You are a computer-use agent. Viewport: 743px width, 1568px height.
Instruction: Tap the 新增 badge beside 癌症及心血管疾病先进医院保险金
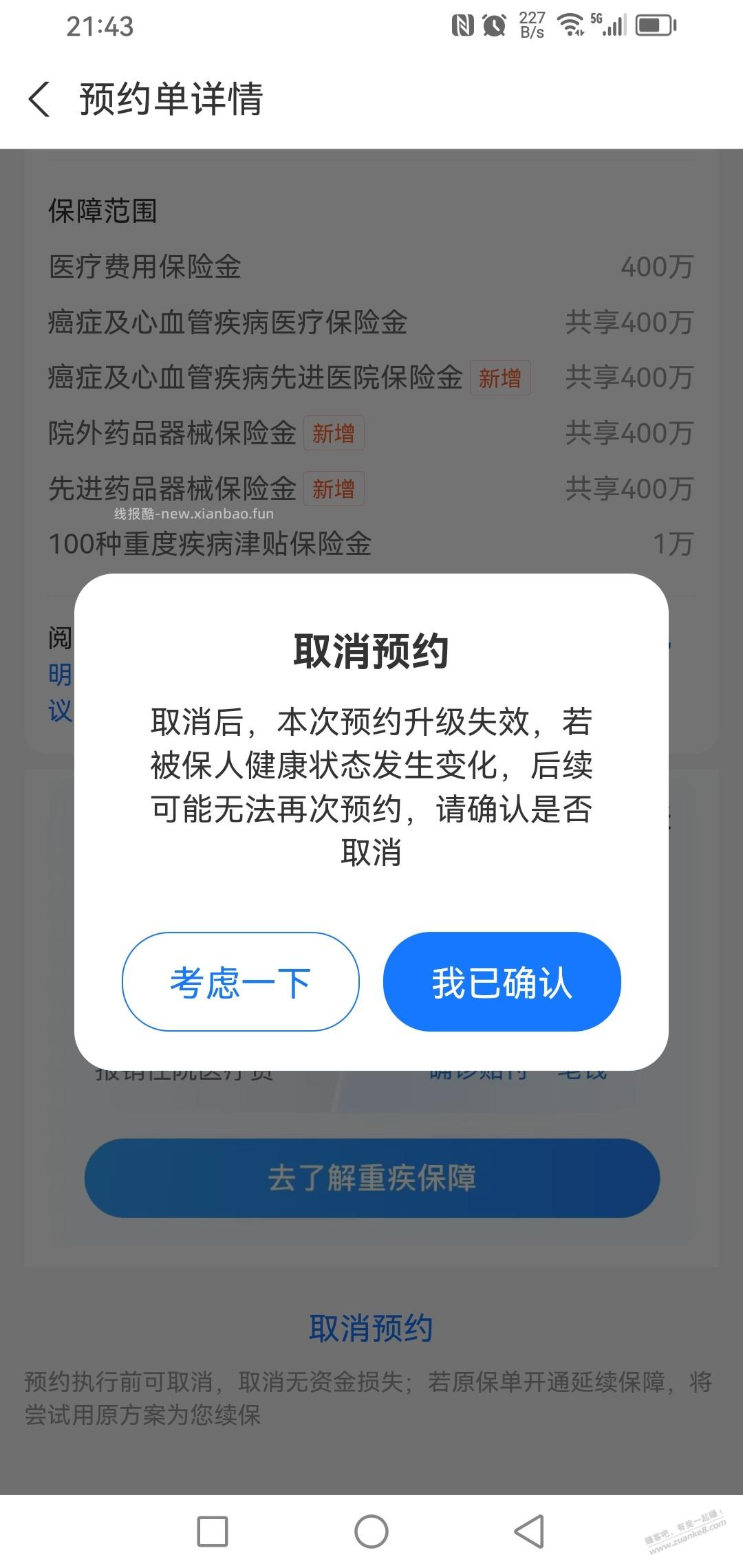(501, 378)
